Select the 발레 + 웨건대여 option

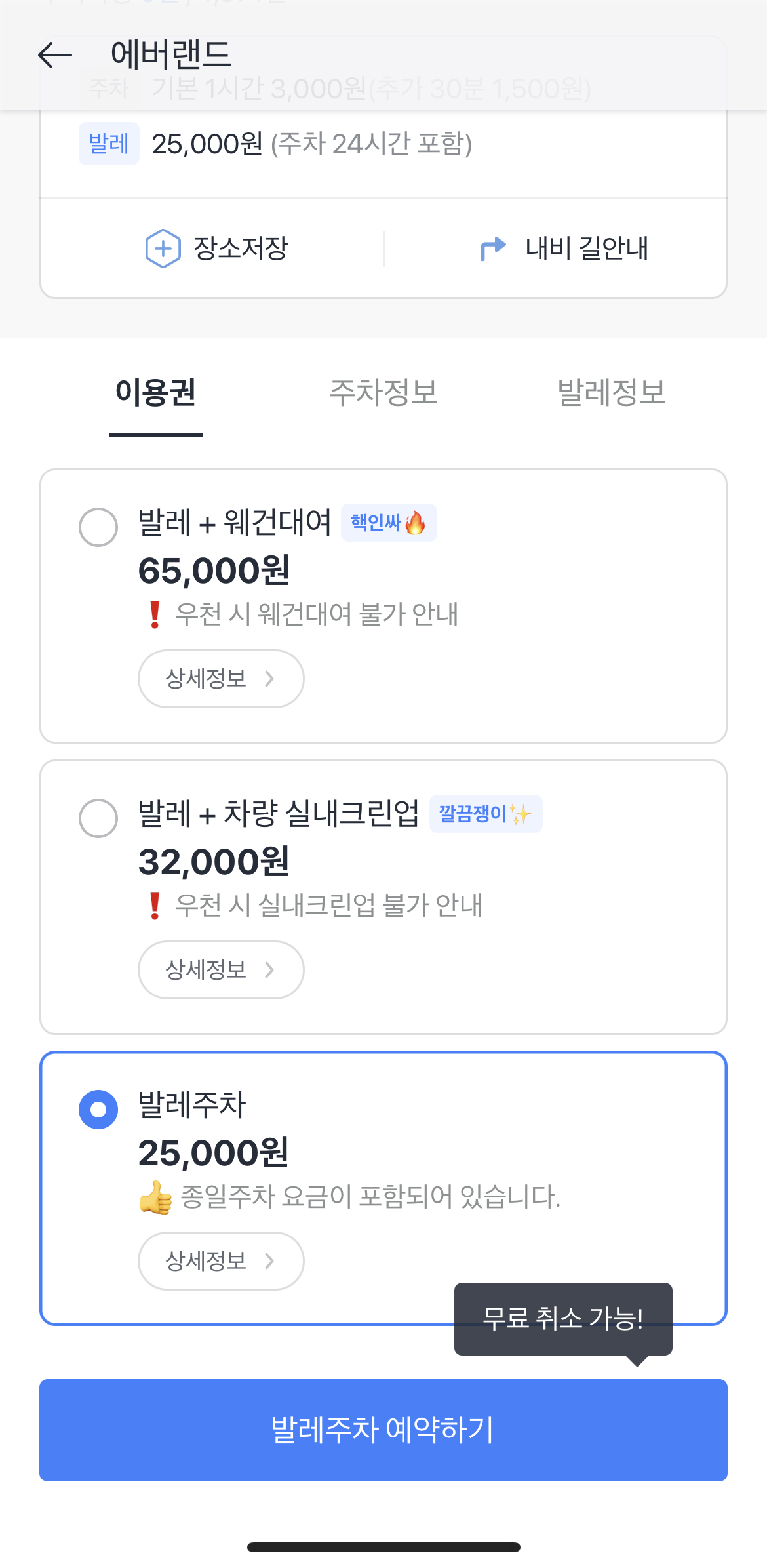(98, 527)
